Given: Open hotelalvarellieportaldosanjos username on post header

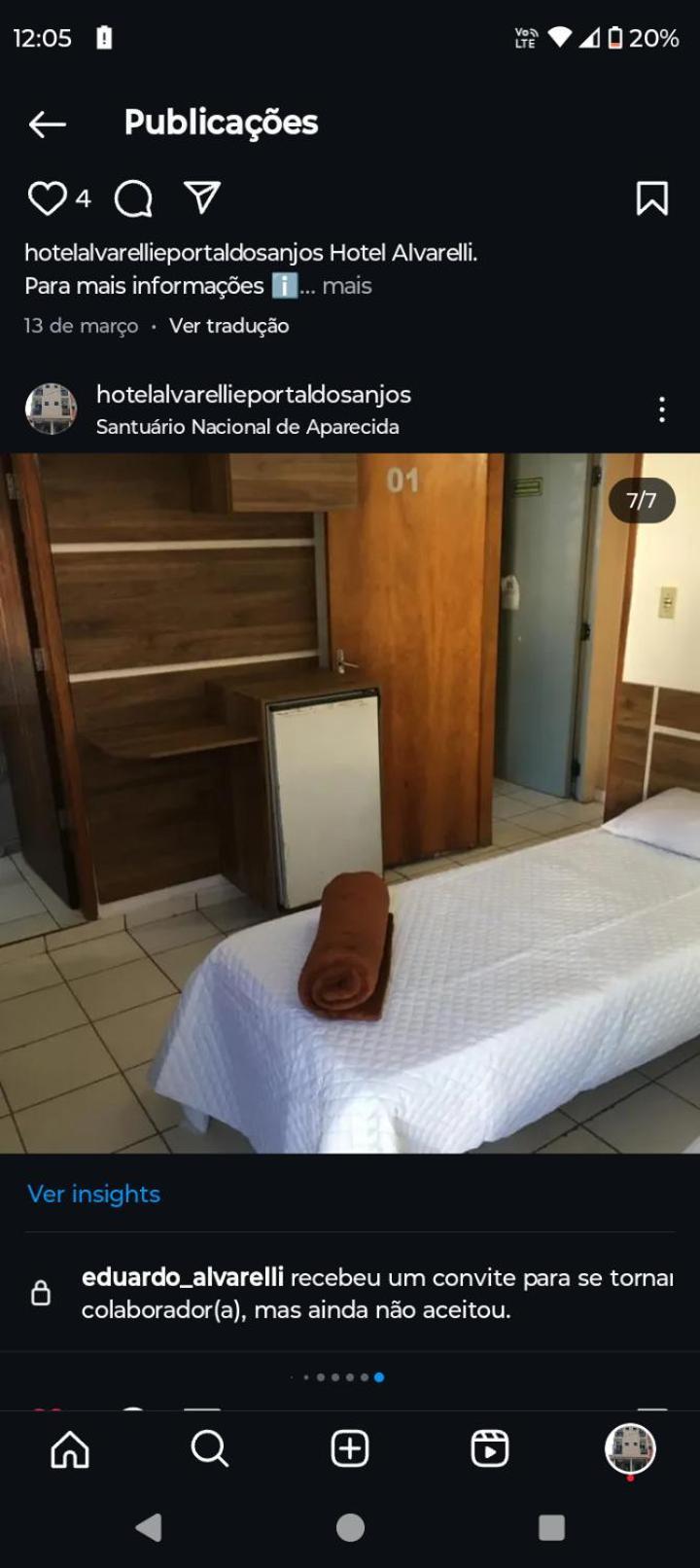Looking at the screenshot, I should coord(253,394).
